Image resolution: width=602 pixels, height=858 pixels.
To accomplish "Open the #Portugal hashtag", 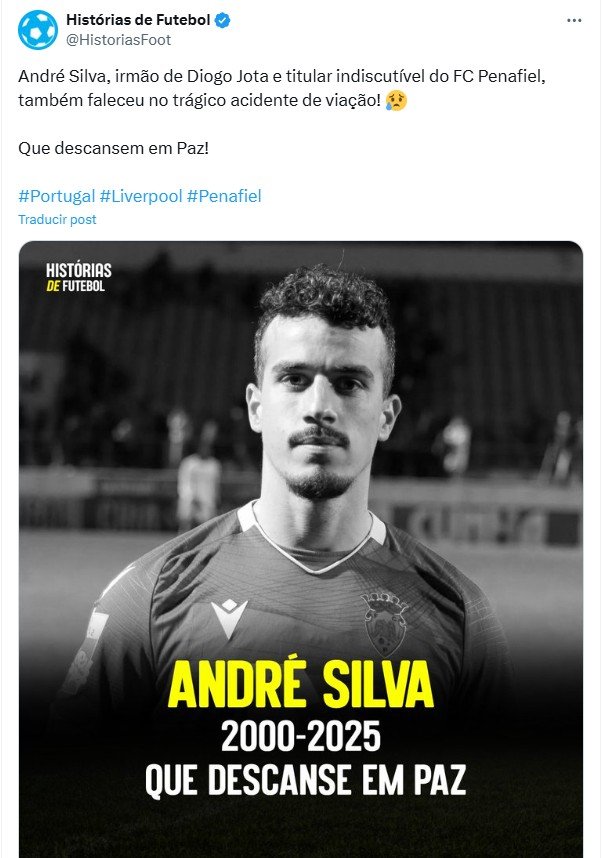I will click(x=56, y=196).
